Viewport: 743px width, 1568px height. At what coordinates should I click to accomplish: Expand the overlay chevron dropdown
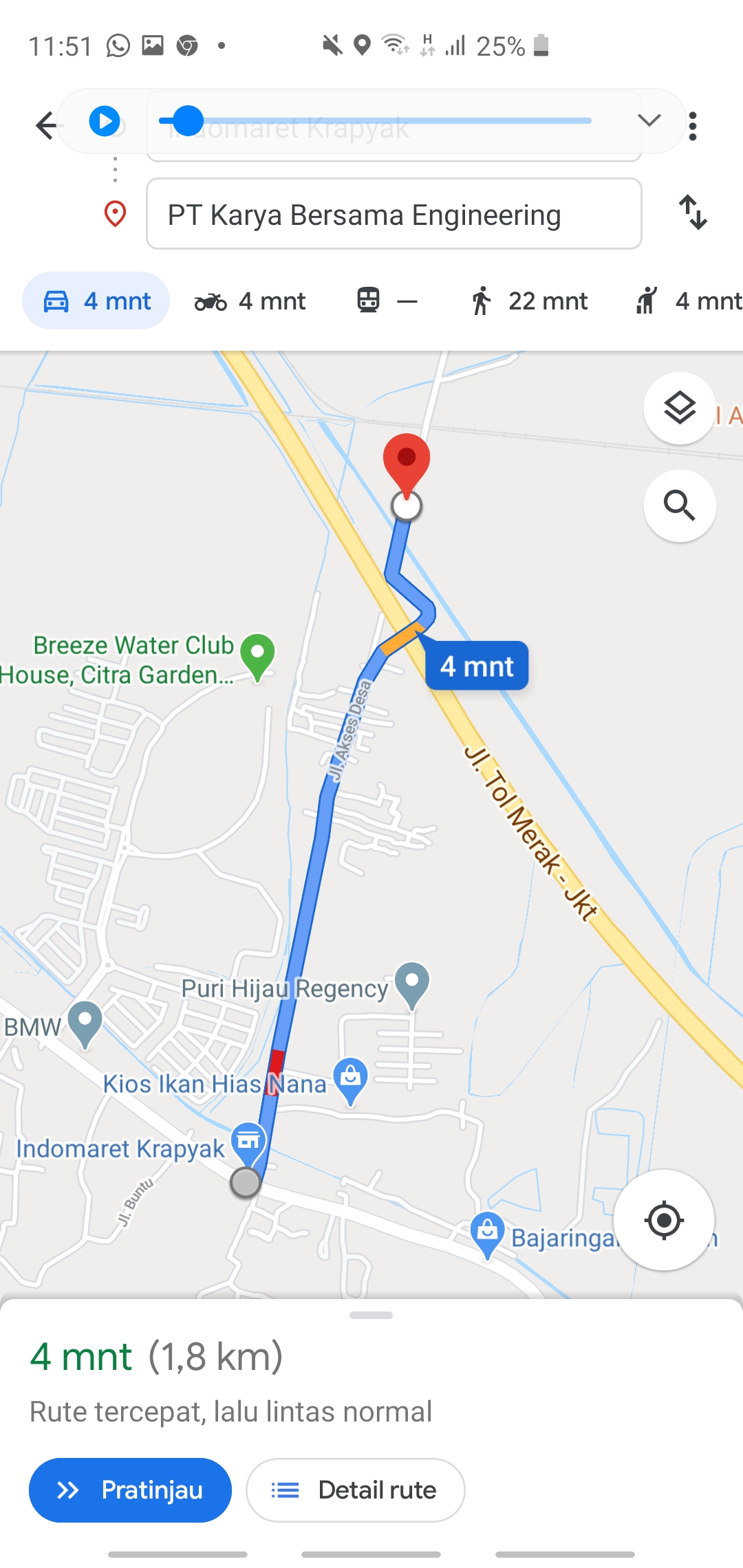[x=649, y=120]
